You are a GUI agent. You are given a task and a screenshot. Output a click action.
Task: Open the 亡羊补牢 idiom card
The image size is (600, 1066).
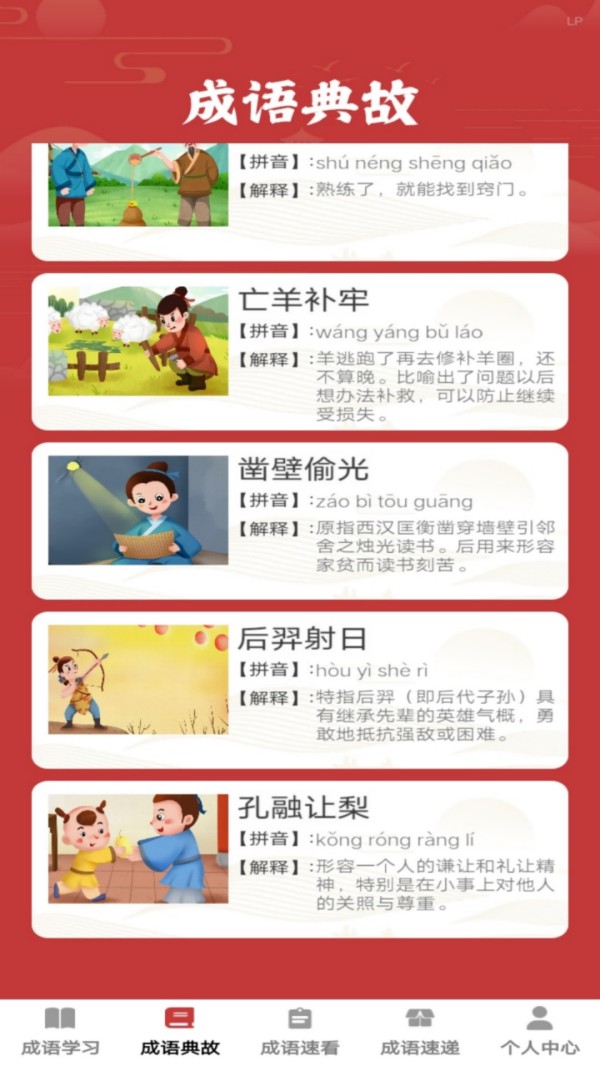coord(300,351)
